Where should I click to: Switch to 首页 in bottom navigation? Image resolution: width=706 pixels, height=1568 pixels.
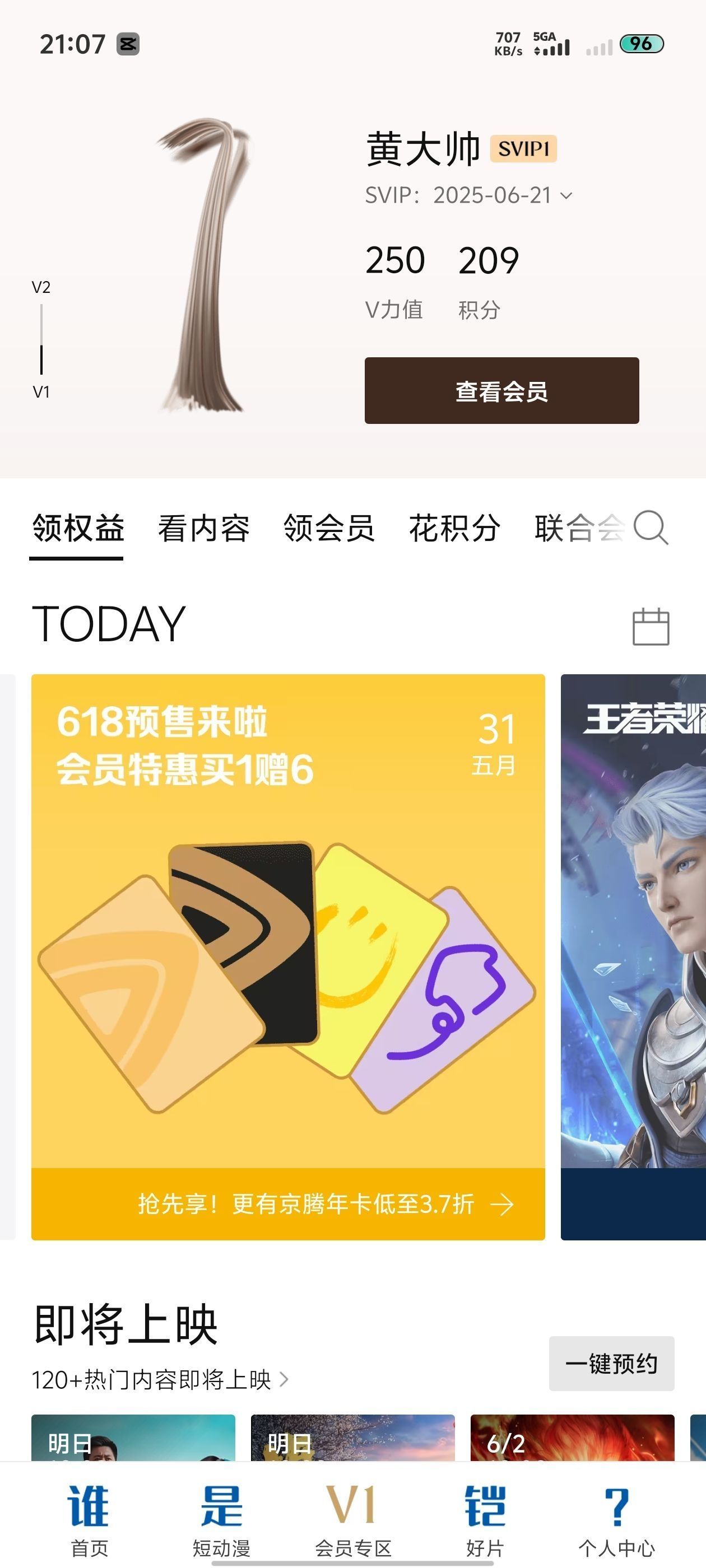89,1519
